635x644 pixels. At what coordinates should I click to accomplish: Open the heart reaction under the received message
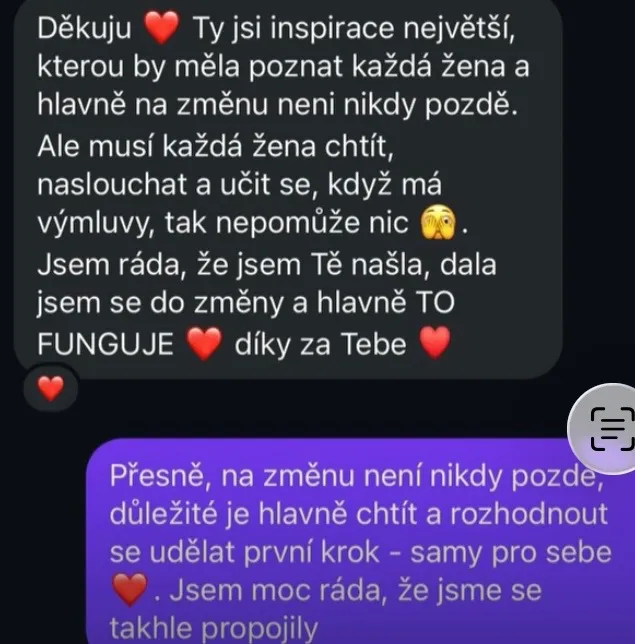click(x=50, y=388)
